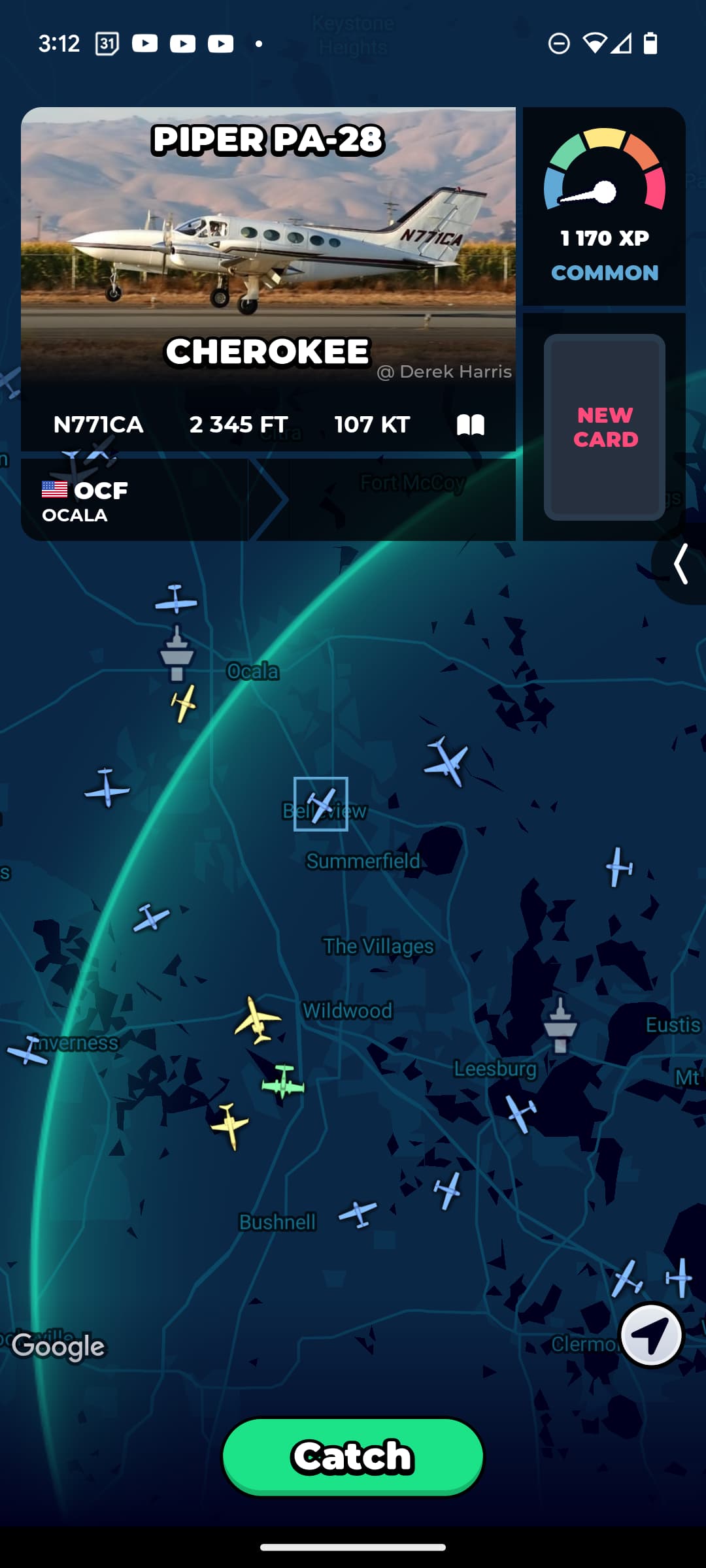Image resolution: width=706 pixels, height=1568 pixels.
Task: Open the book icon beside 107 KT
Action: 471,425
